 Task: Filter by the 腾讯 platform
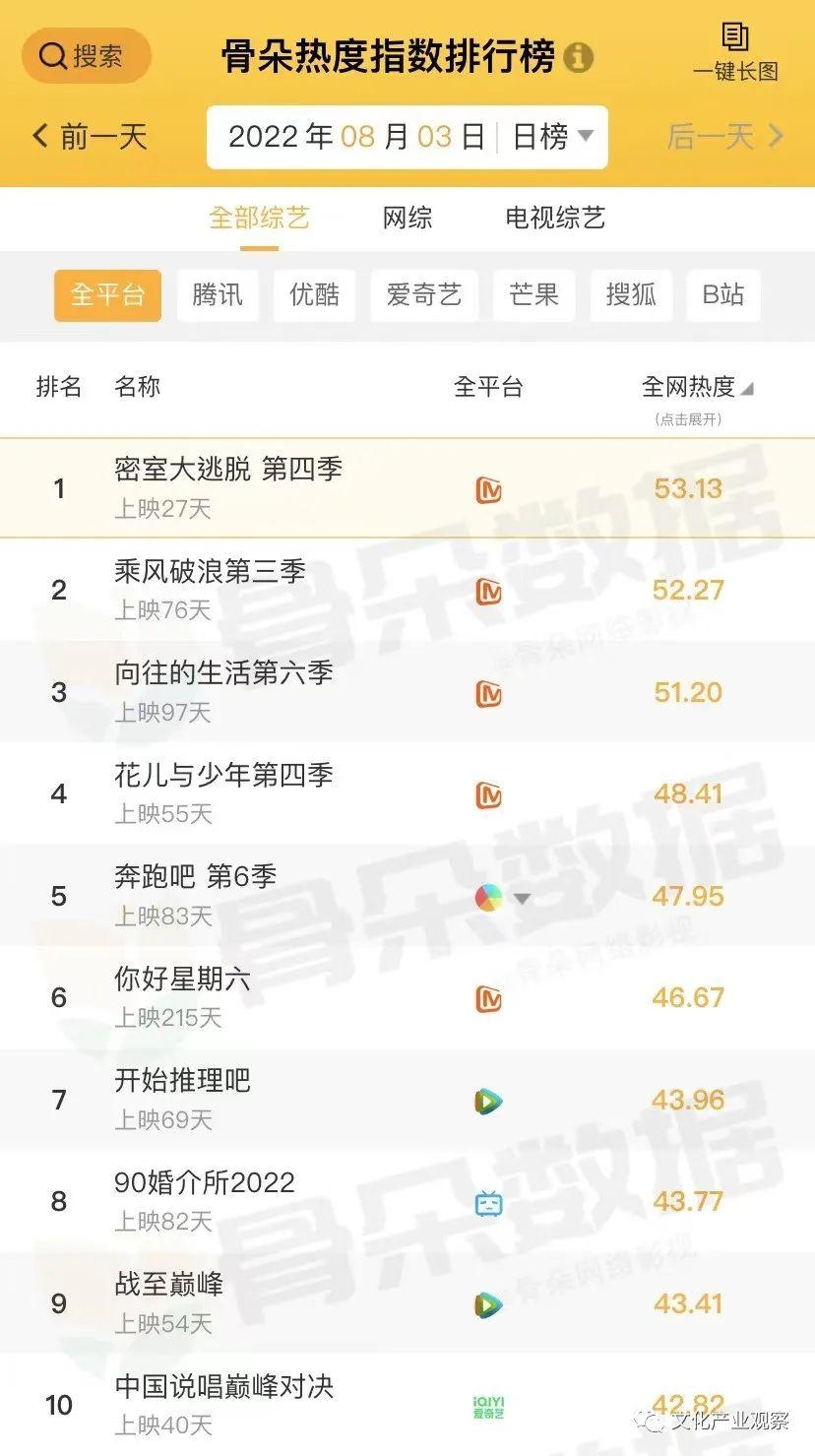[218, 294]
